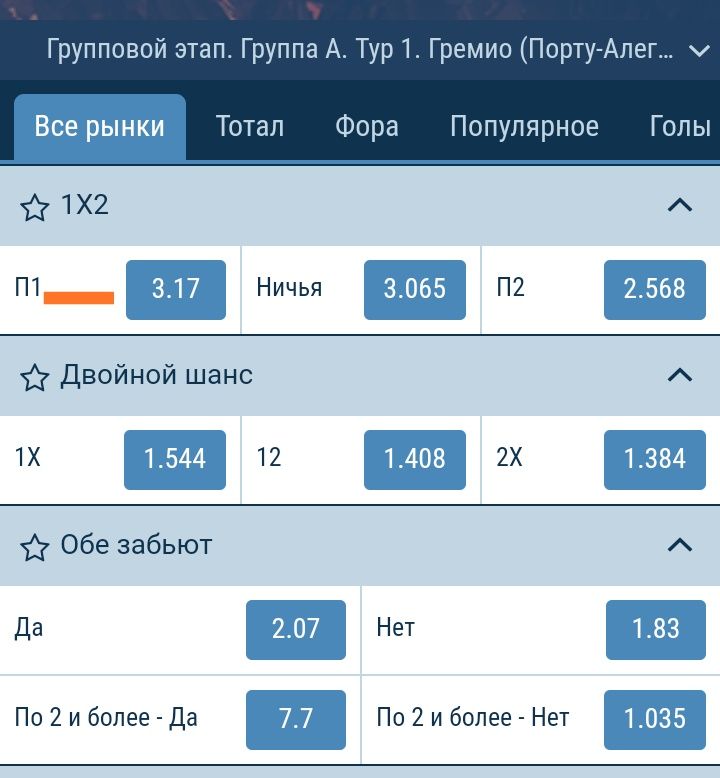Switch to the Тотал tab
Viewport: 720px width, 778px height.
tap(250, 126)
